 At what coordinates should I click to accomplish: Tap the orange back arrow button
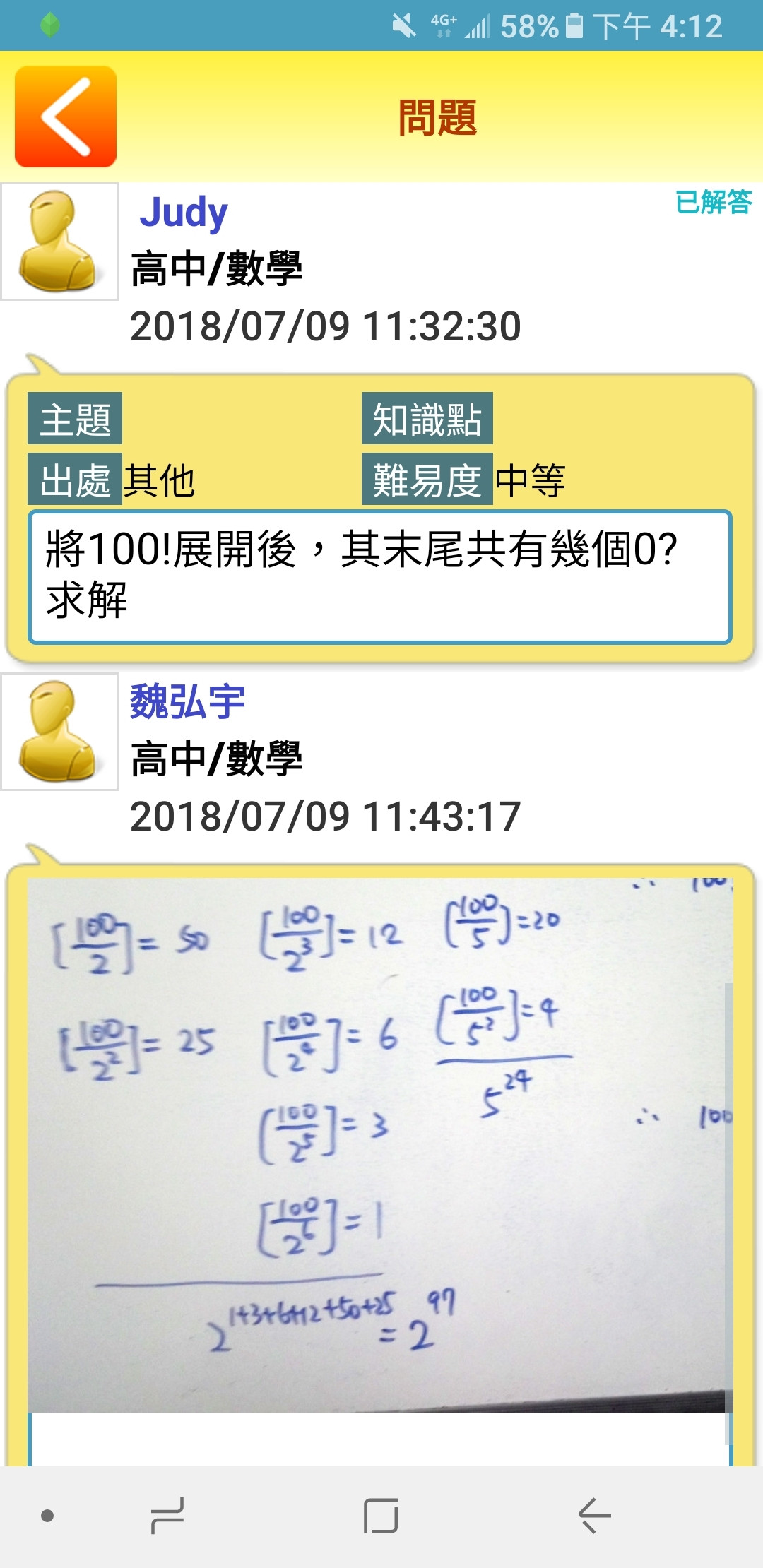click(66, 117)
